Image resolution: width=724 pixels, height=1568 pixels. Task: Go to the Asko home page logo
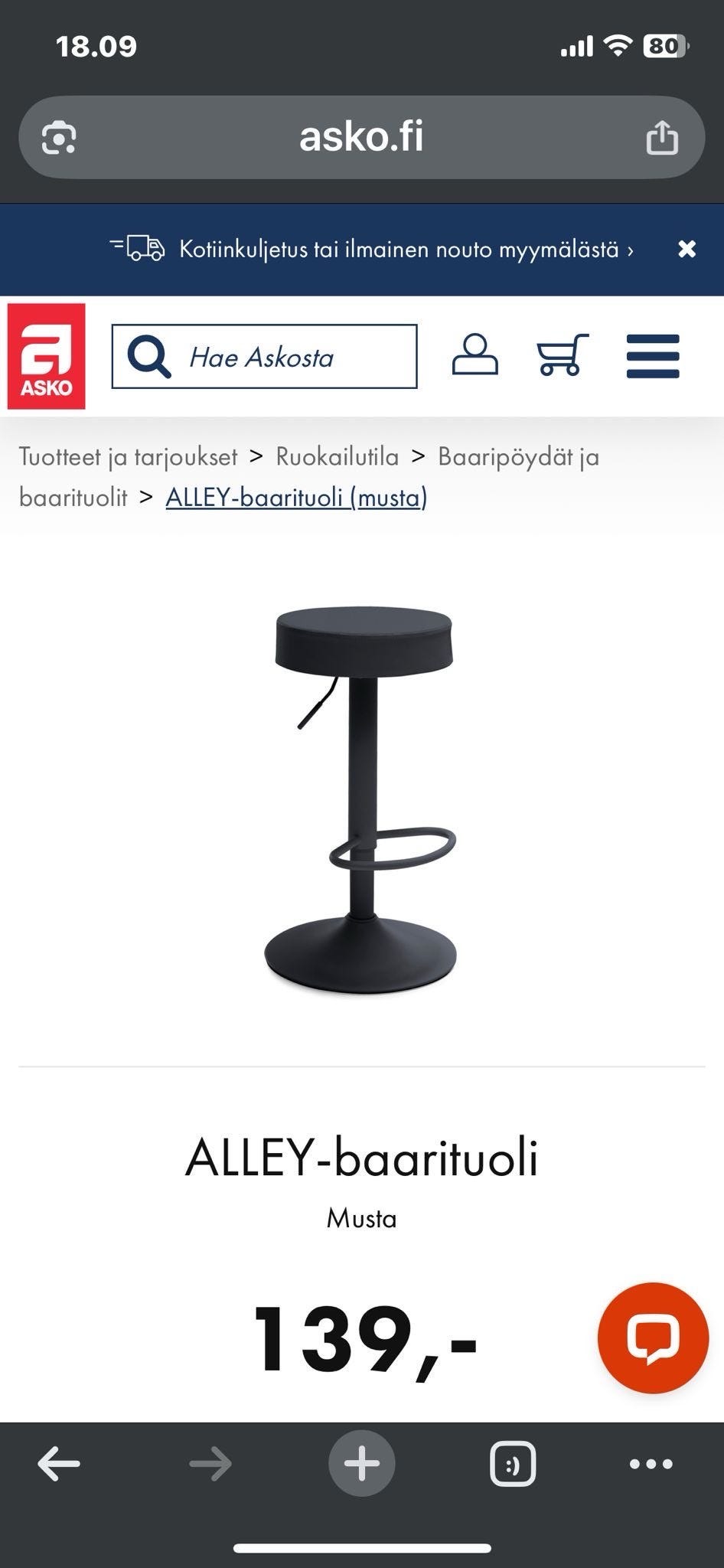tap(47, 356)
